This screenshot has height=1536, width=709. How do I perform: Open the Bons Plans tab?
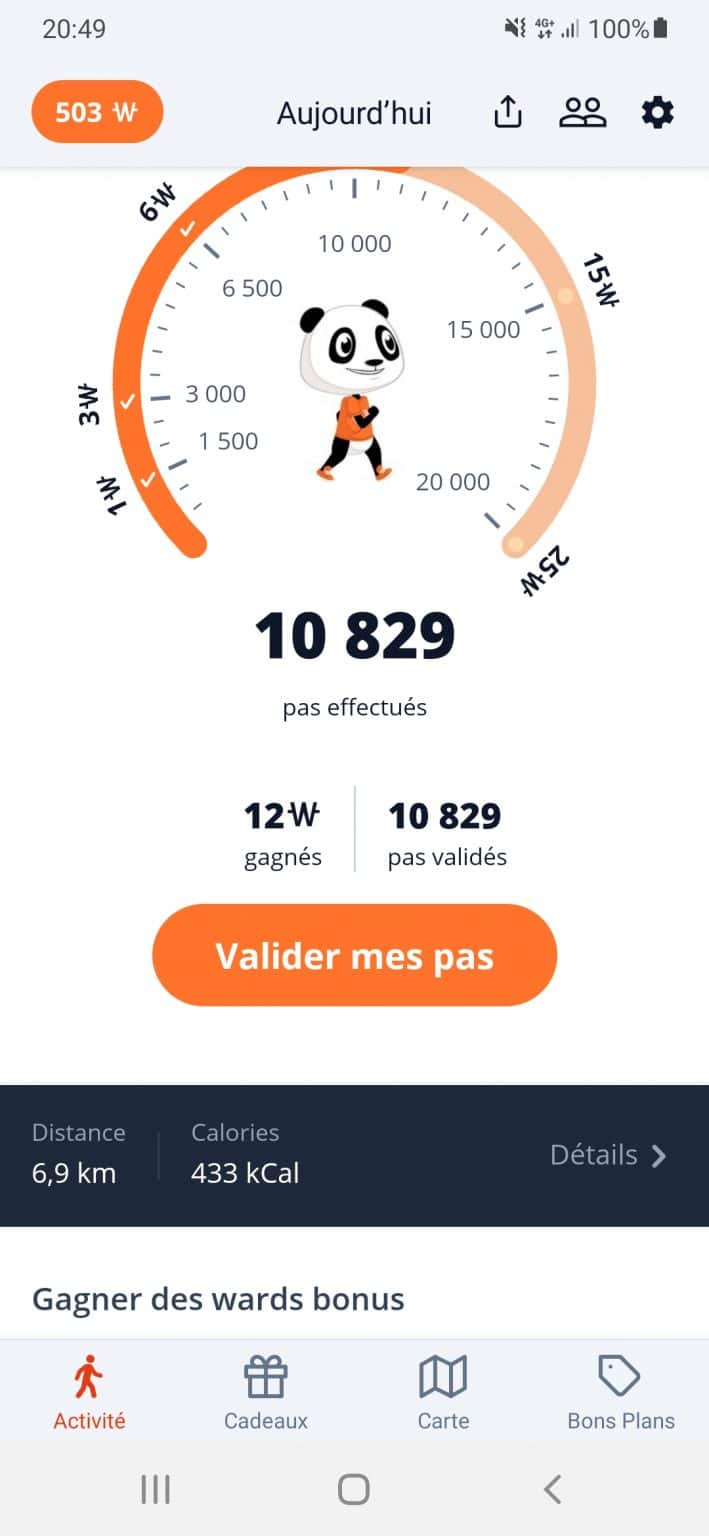pos(621,1393)
